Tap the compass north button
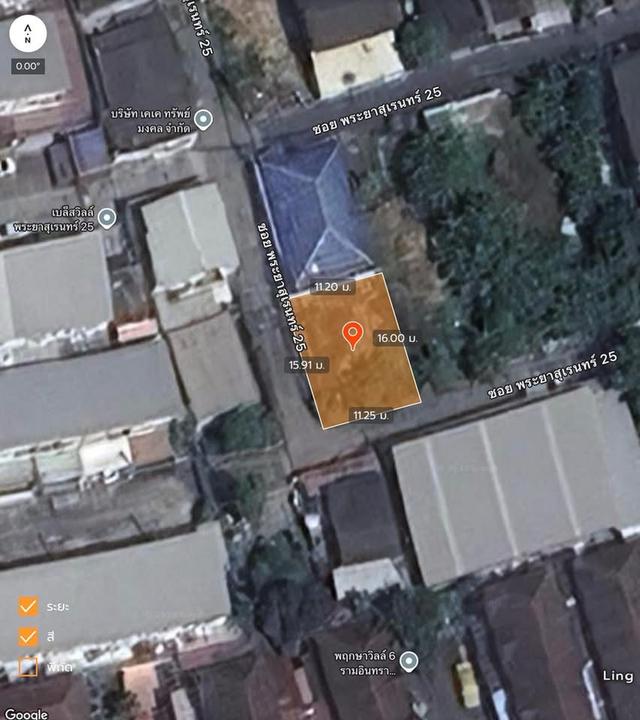The image size is (640, 720). [x=28, y=34]
